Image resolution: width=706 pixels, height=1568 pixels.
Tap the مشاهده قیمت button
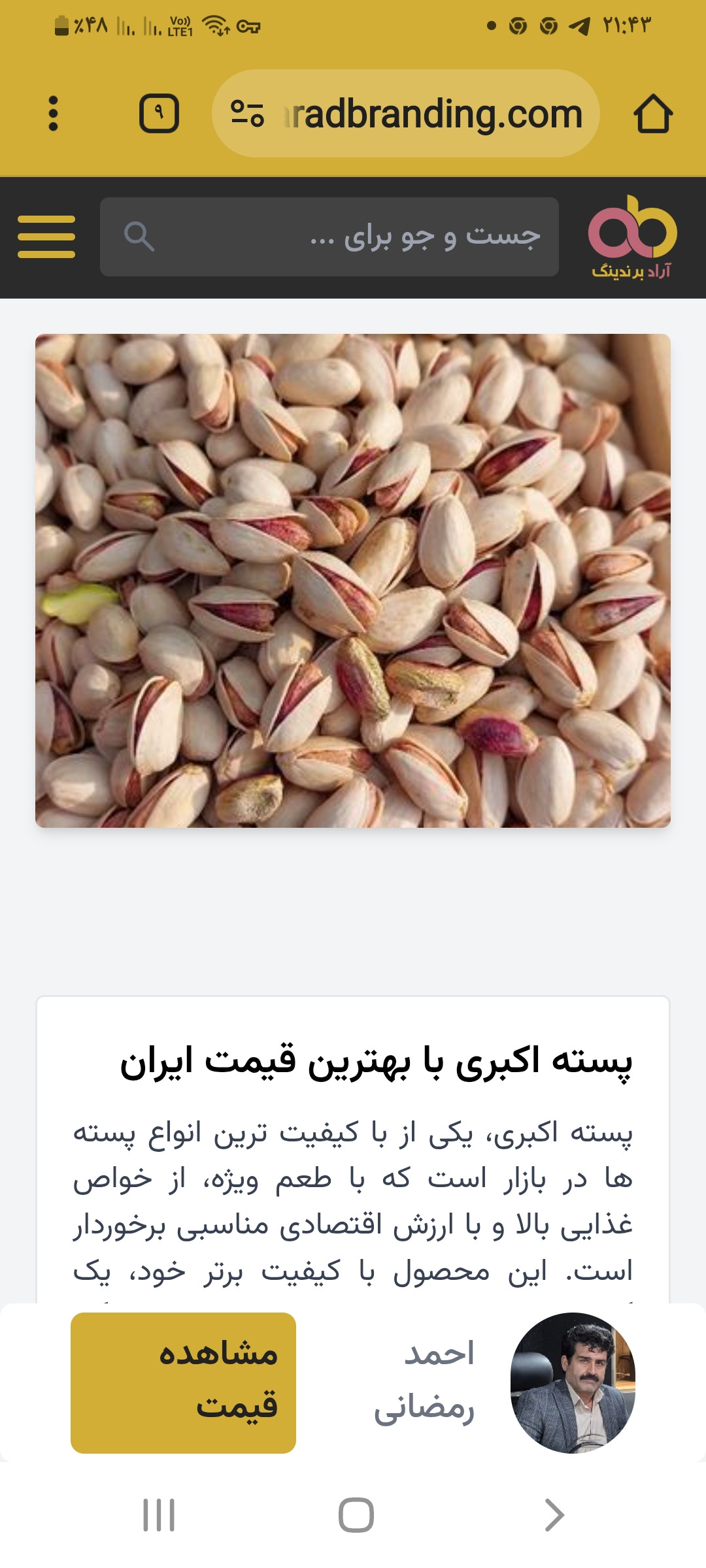point(184,1382)
